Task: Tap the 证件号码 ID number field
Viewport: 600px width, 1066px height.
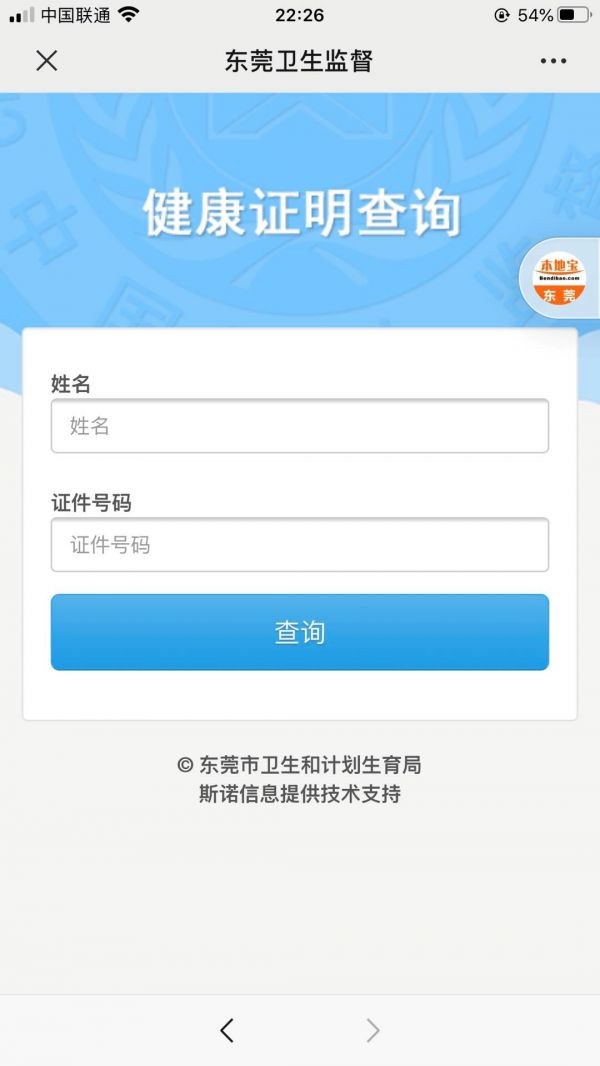Action: pos(299,545)
